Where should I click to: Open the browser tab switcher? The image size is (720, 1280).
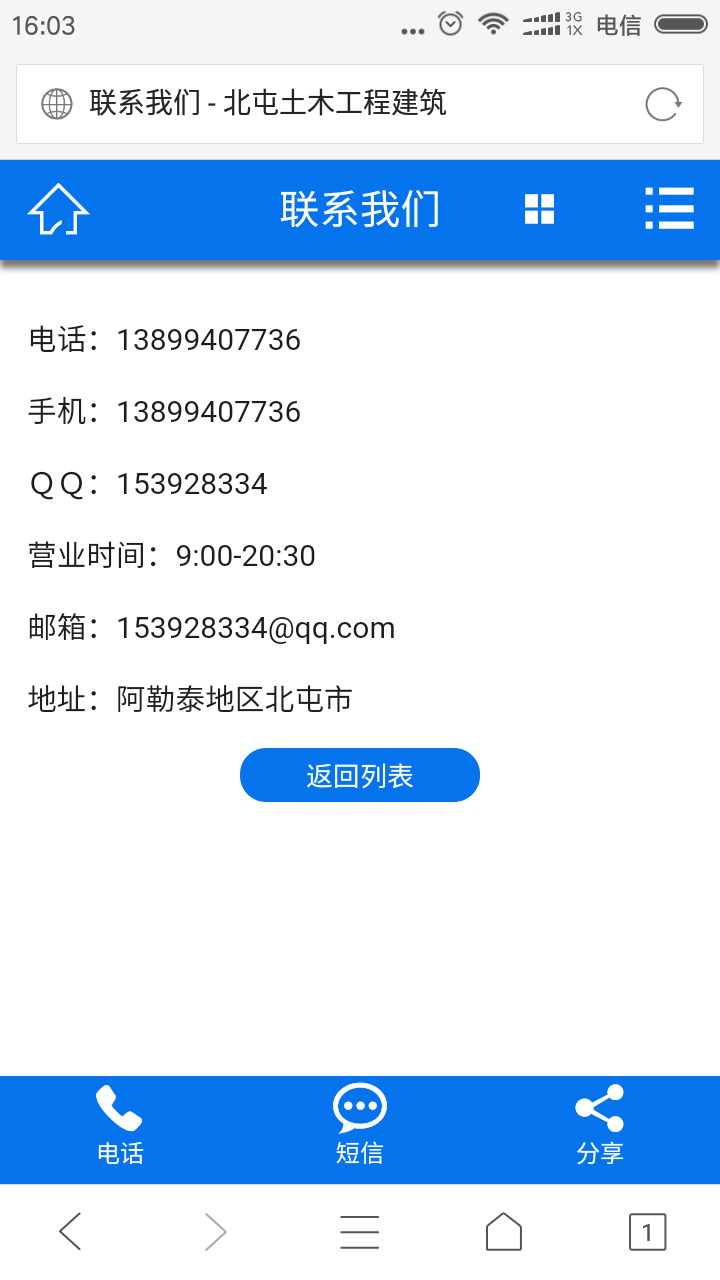coord(647,1231)
